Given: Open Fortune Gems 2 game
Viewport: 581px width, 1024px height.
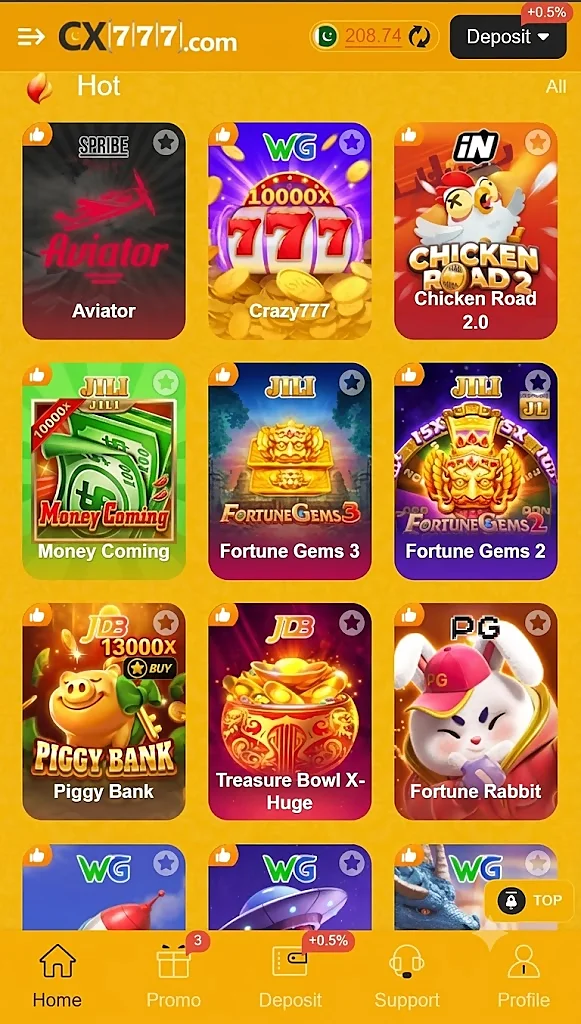Looking at the screenshot, I should pyautogui.click(x=476, y=471).
